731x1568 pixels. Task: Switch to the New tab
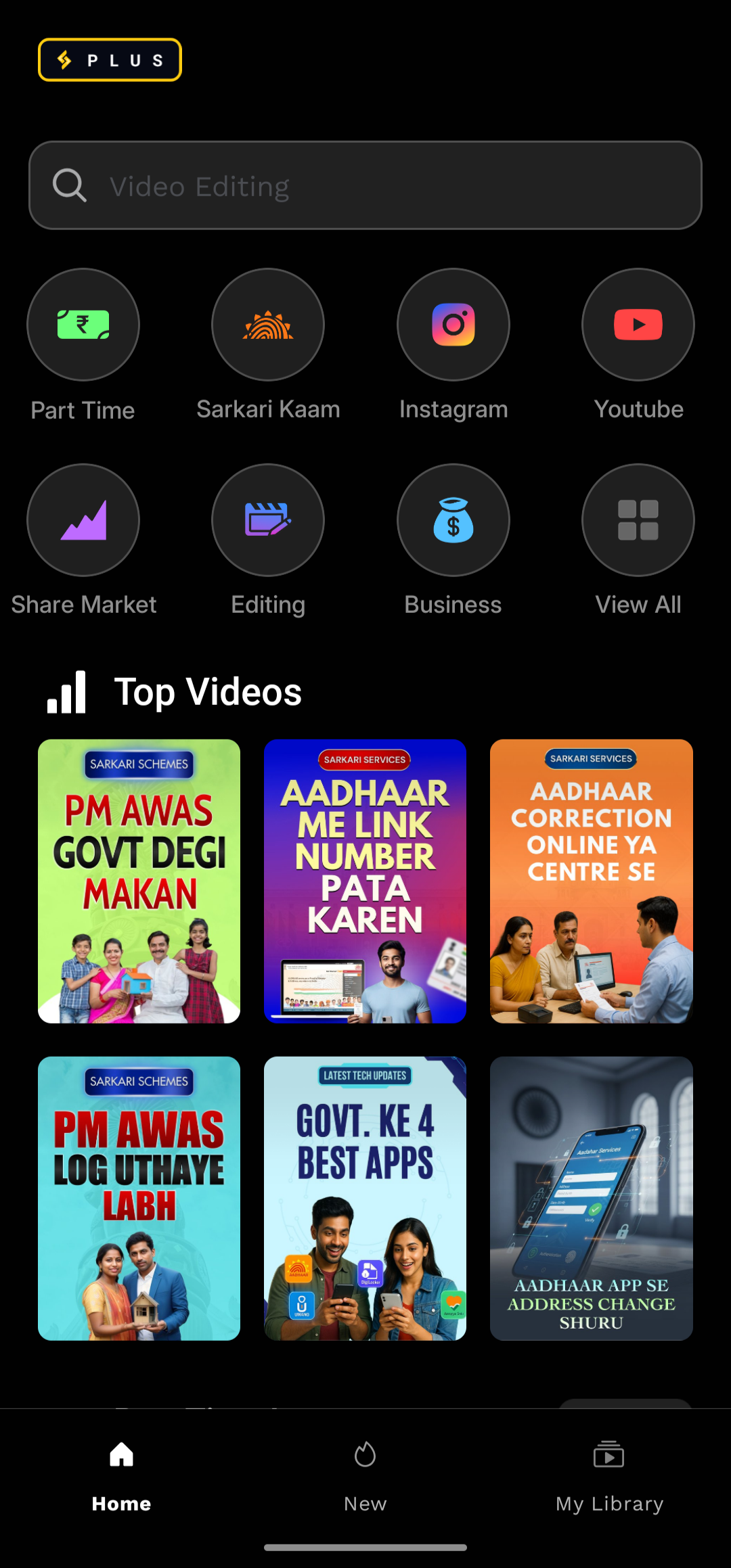tap(365, 1476)
